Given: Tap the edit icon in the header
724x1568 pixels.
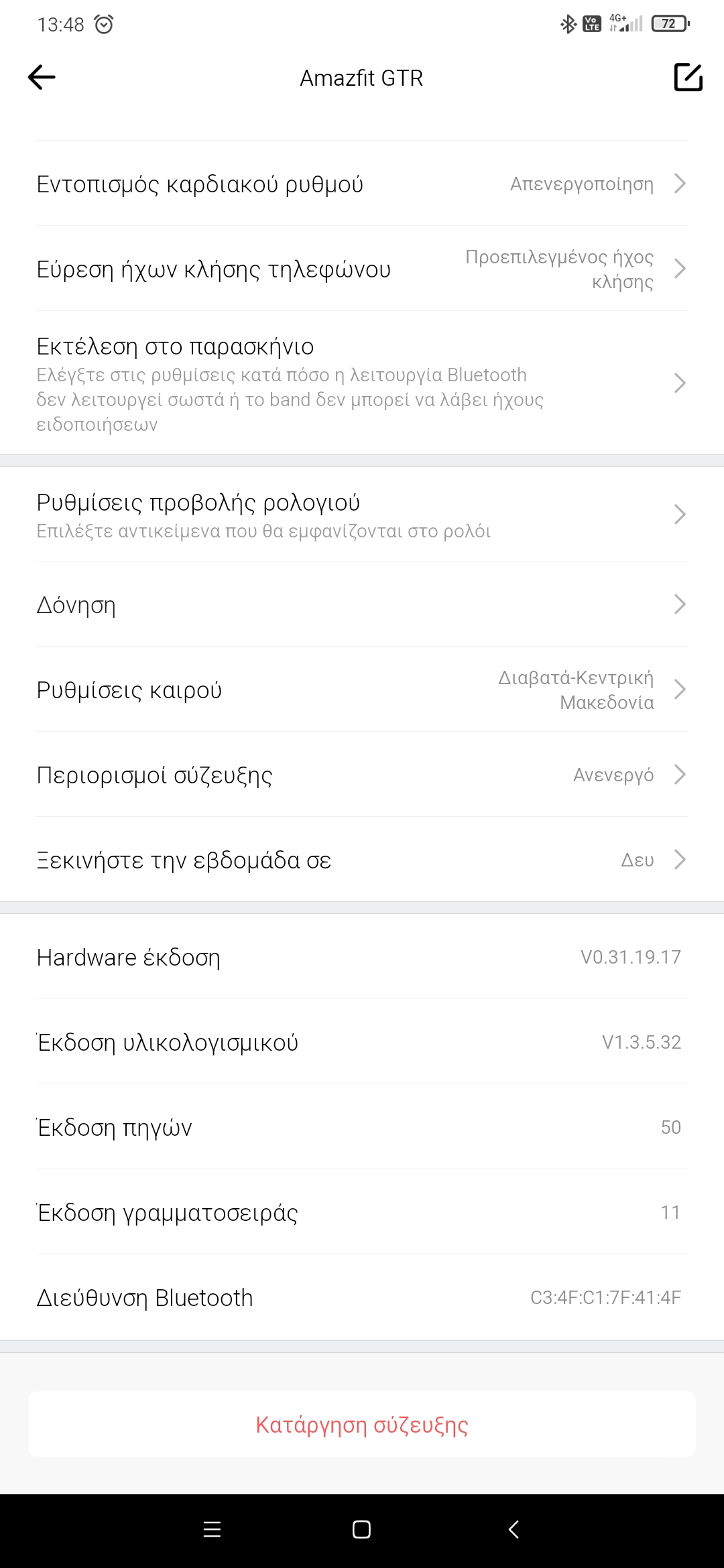Looking at the screenshot, I should tap(687, 78).
